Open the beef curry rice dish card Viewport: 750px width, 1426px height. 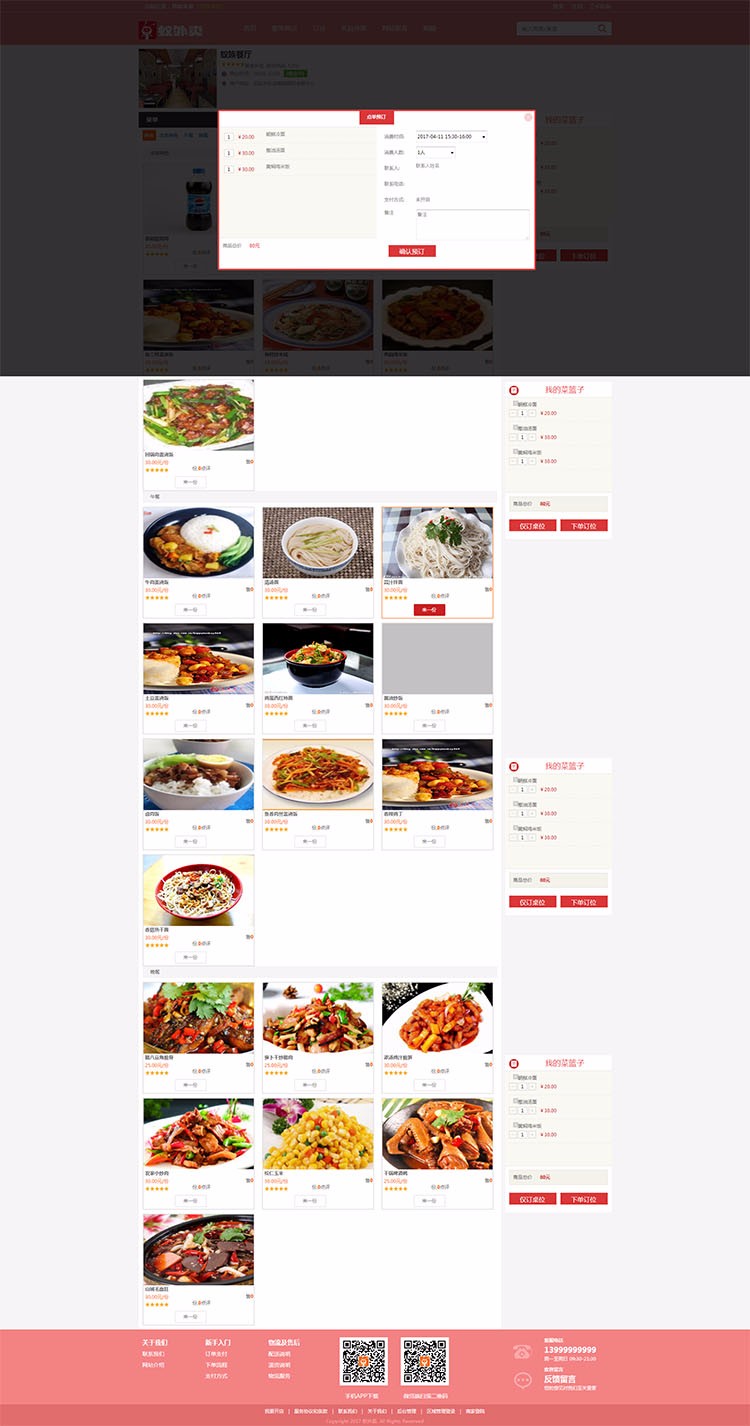[x=198, y=543]
